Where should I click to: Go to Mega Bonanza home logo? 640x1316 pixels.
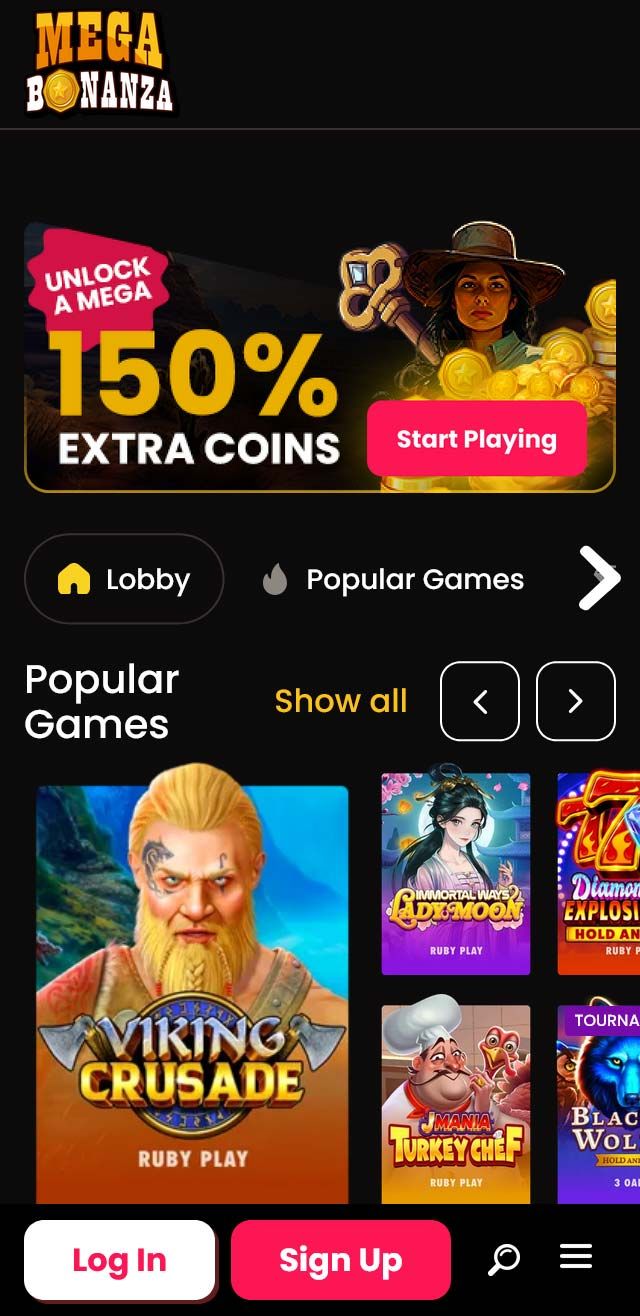coord(99,62)
